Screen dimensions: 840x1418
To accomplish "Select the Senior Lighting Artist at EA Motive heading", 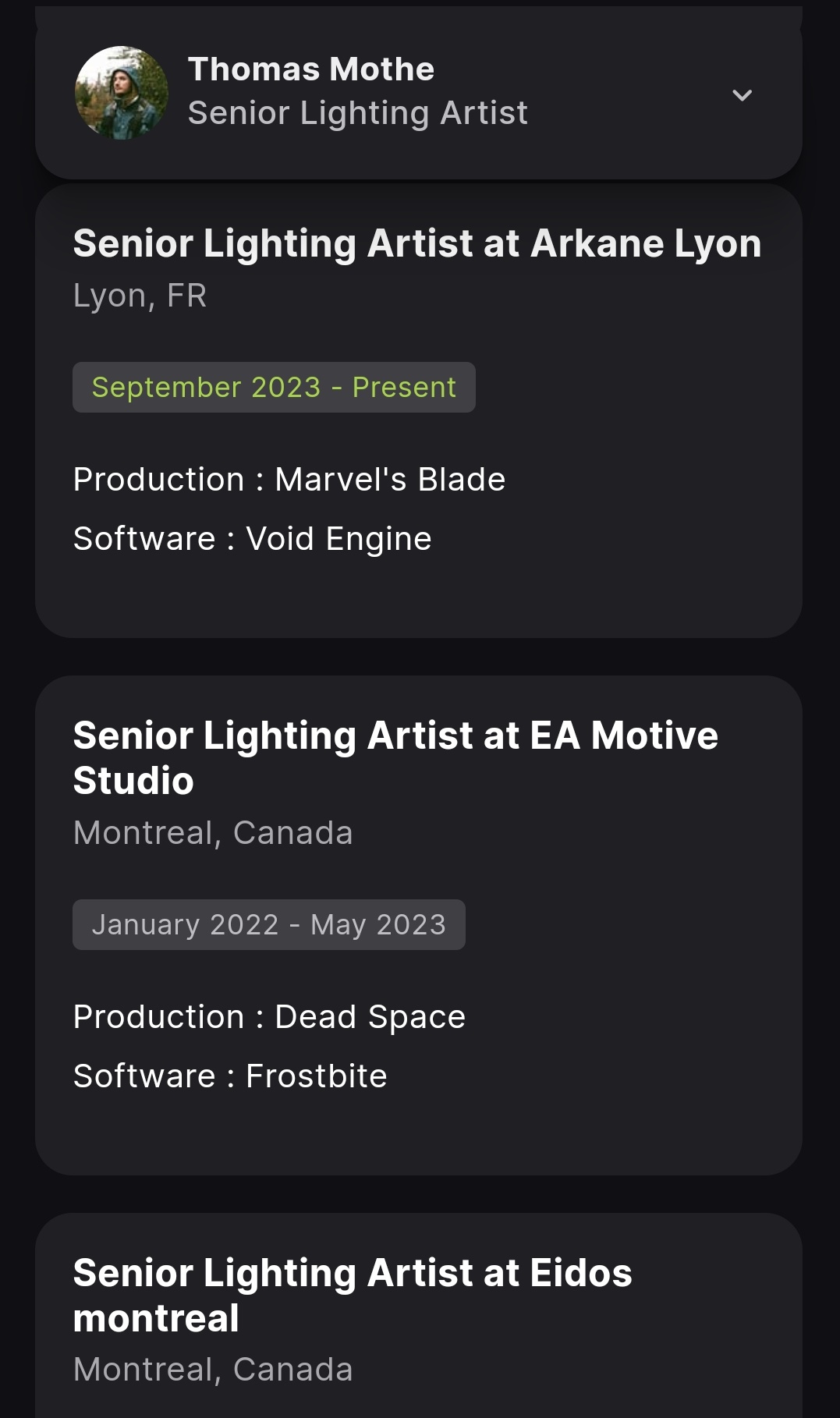I will point(396,757).
